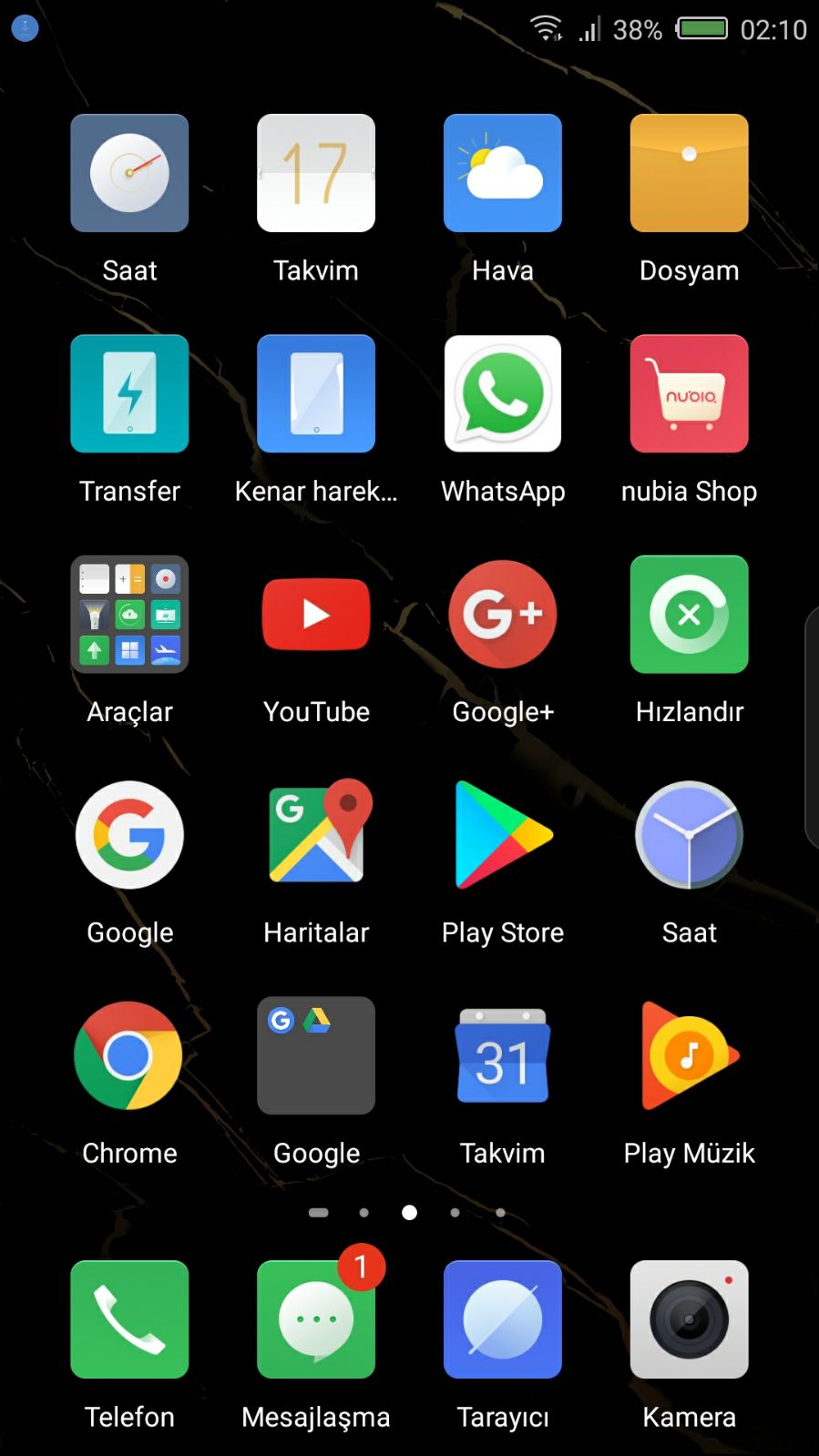Open the Takvim icon showing 31
Viewport: 819px width, 1456px height.
502,1055
